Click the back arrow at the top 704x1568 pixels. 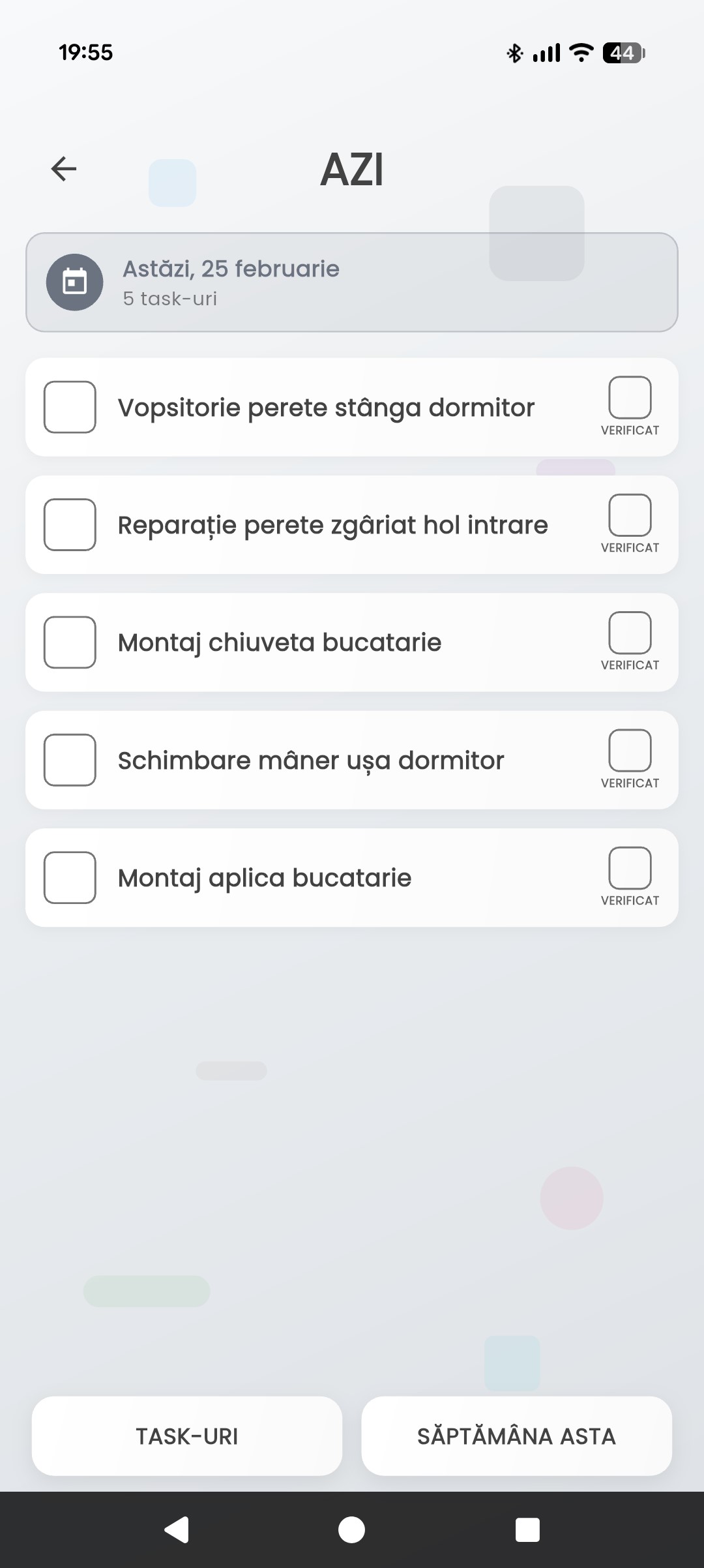coord(63,168)
